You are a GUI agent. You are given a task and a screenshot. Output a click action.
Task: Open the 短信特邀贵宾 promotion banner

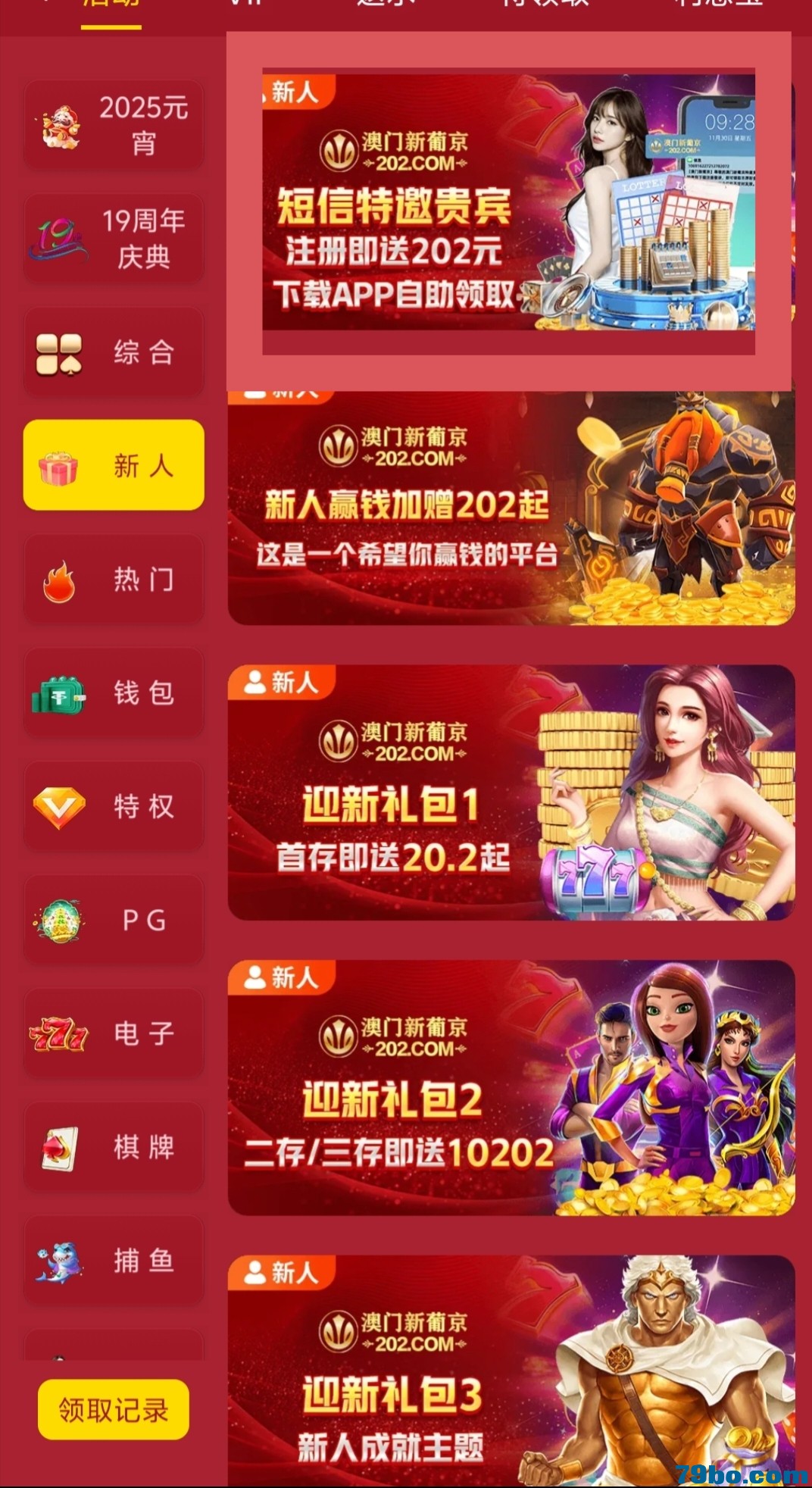[509, 202]
